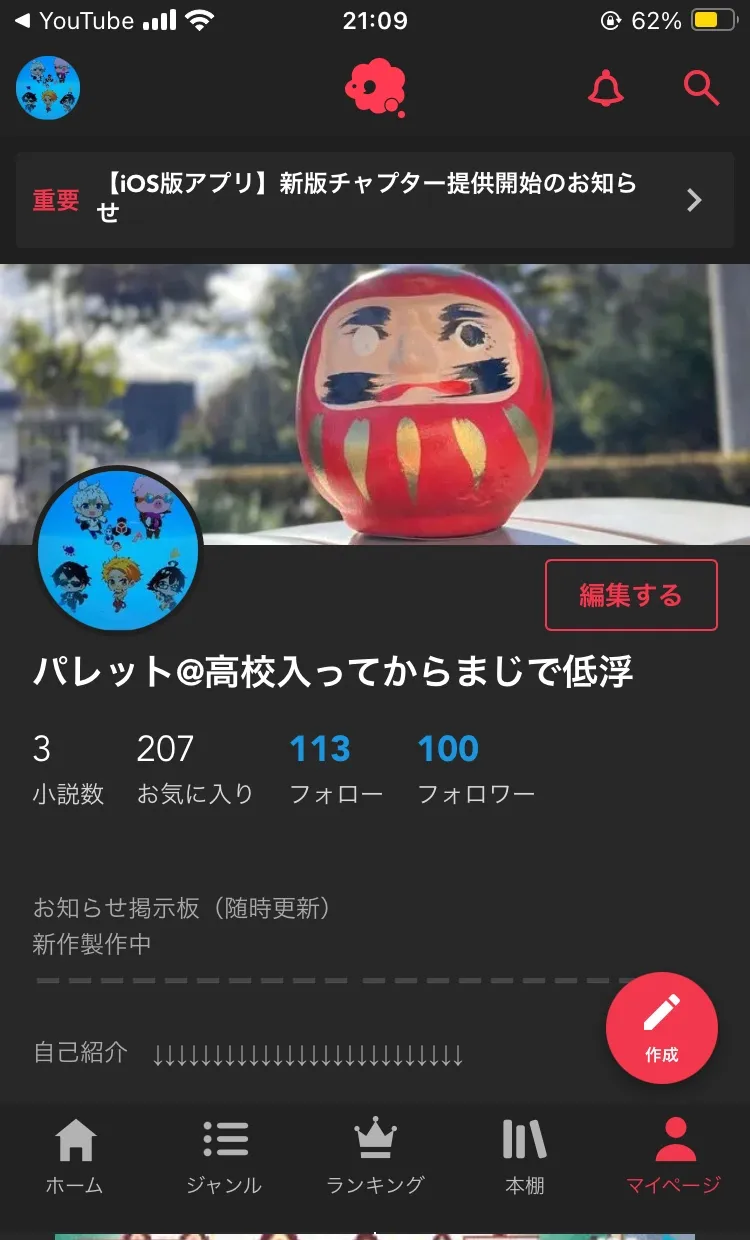Select the マイページ tab
Viewport: 750px width, 1240px height.
coord(674,1157)
